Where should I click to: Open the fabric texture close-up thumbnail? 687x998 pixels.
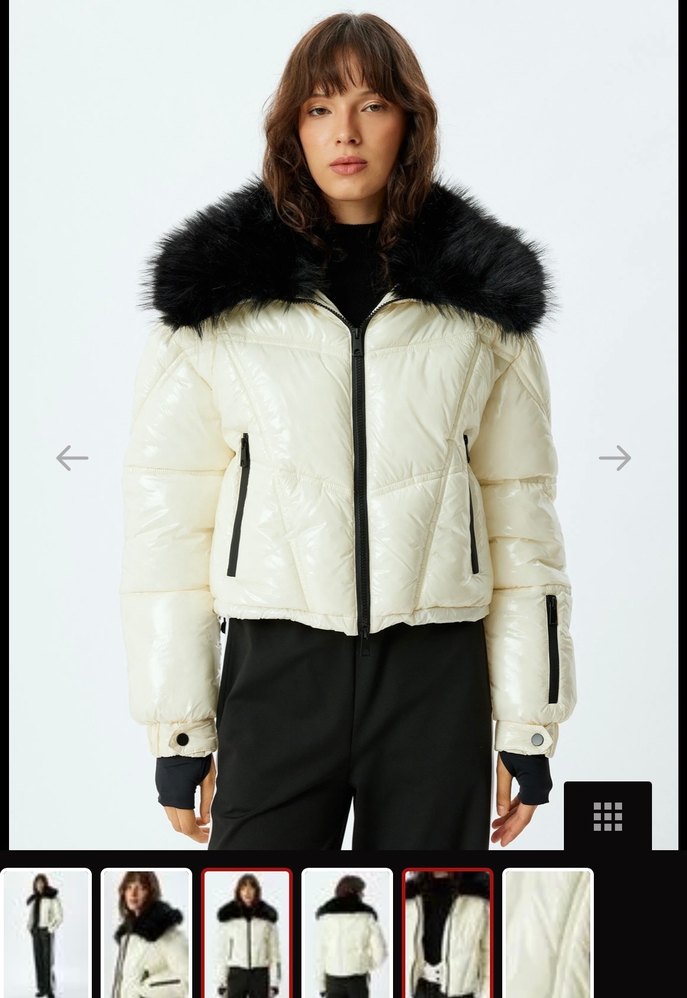[547, 932]
